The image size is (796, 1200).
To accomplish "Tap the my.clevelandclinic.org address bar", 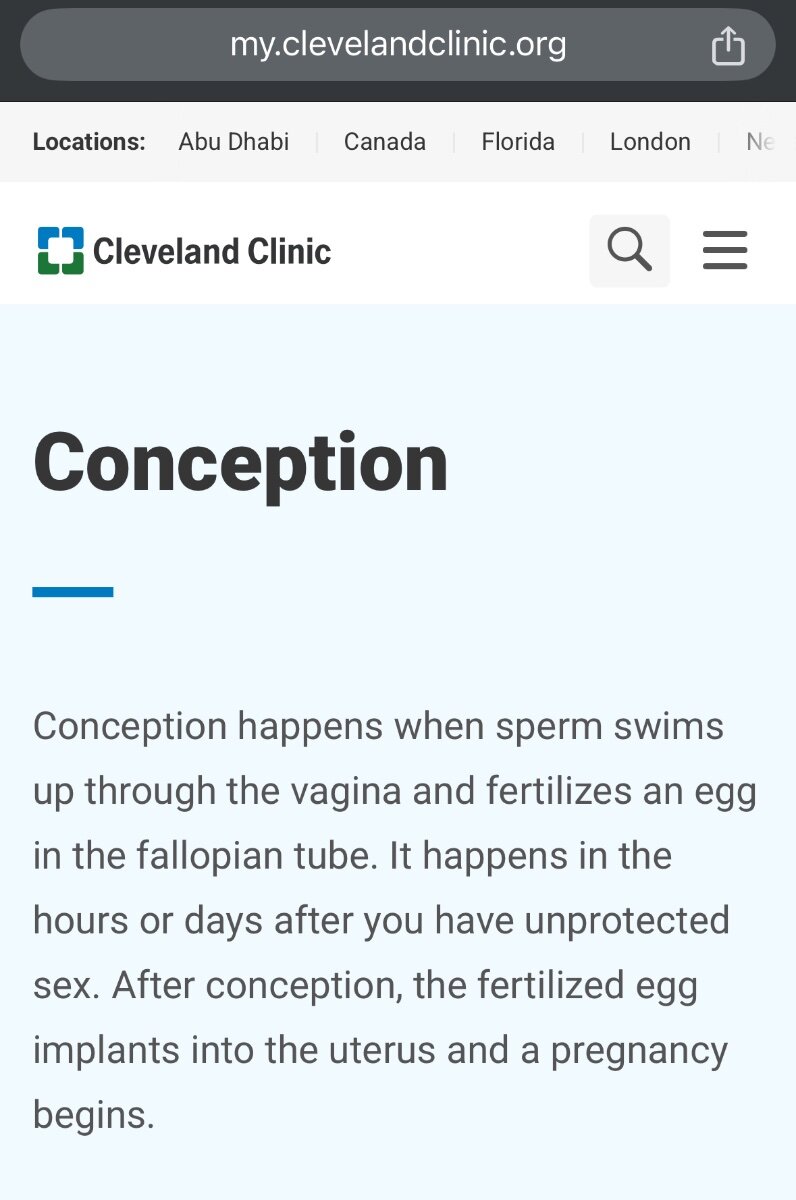I will 397,45.
